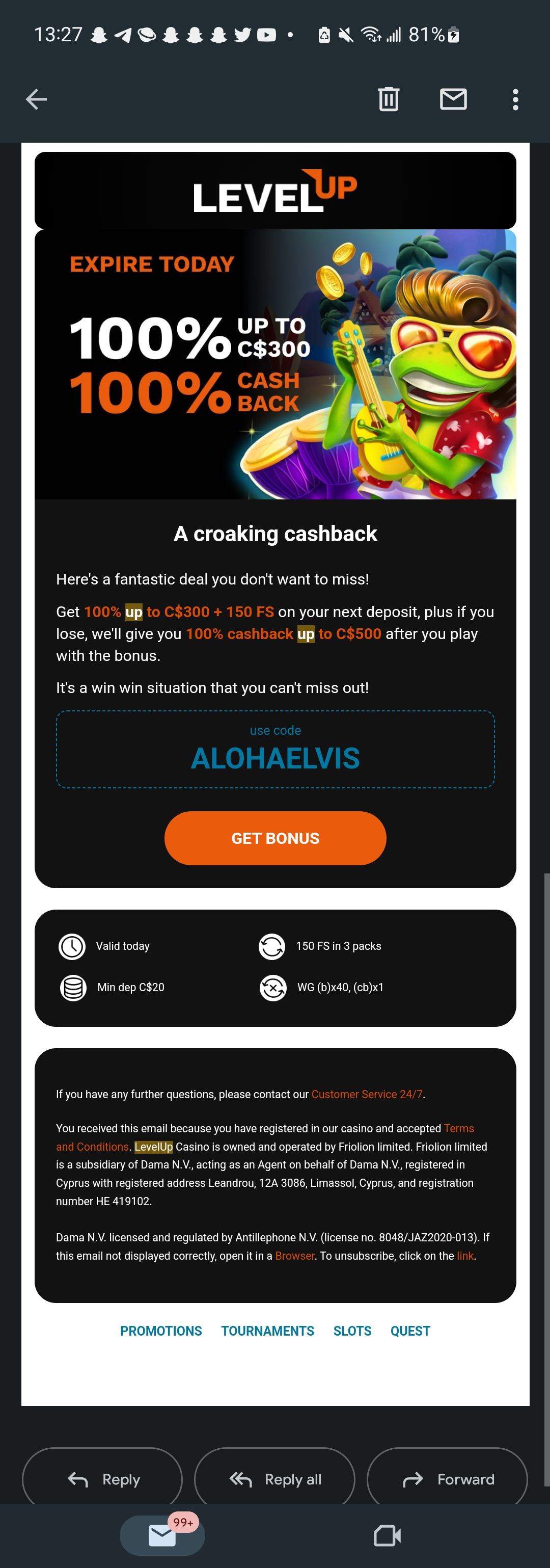
Task: Open the QUEST link
Action: [x=410, y=1331]
